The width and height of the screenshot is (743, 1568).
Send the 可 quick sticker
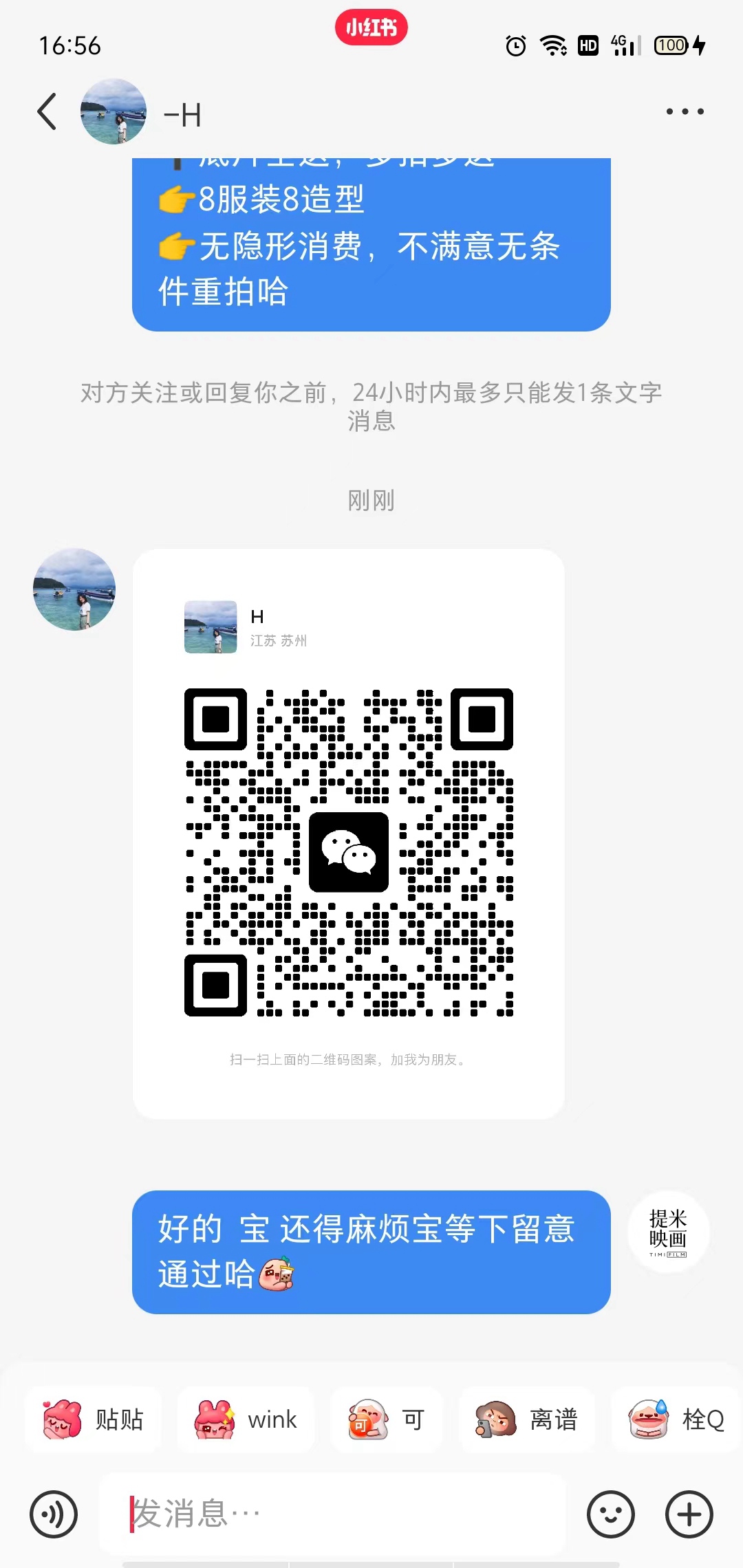[386, 1420]
